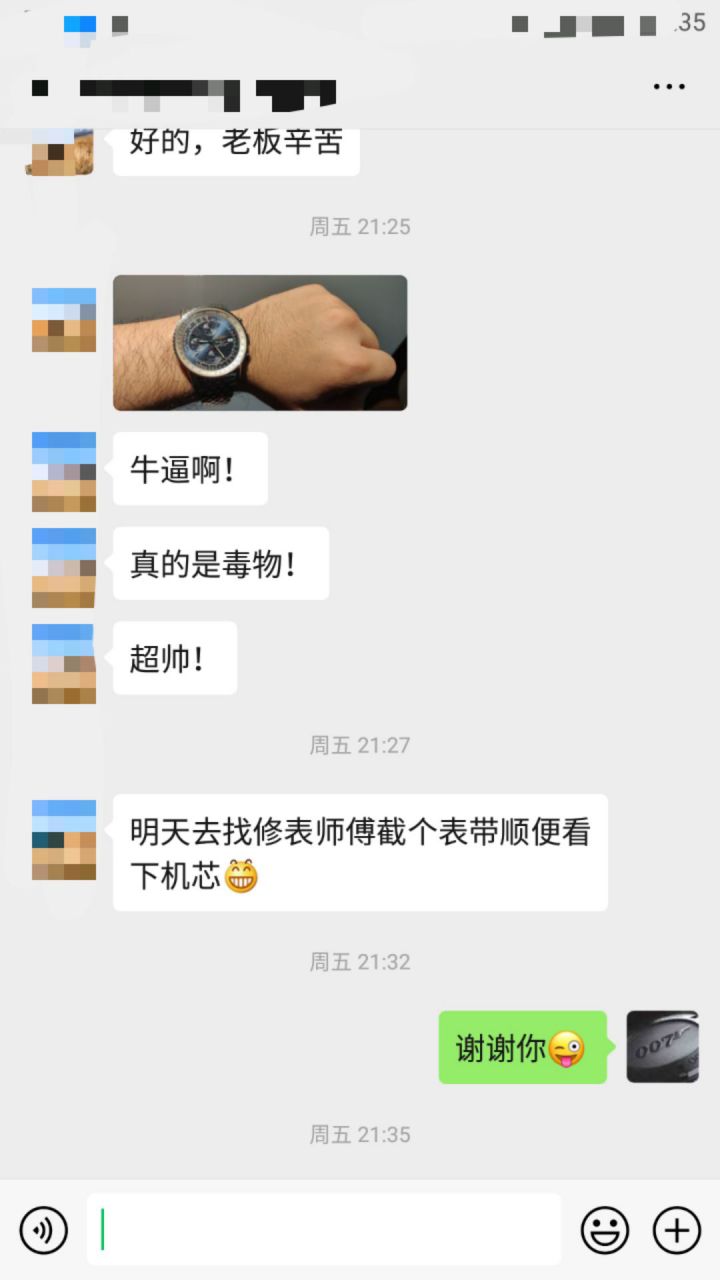Open the chat overflow menu
This screenshot has height=1280, width=720.
tap(669, 88)
